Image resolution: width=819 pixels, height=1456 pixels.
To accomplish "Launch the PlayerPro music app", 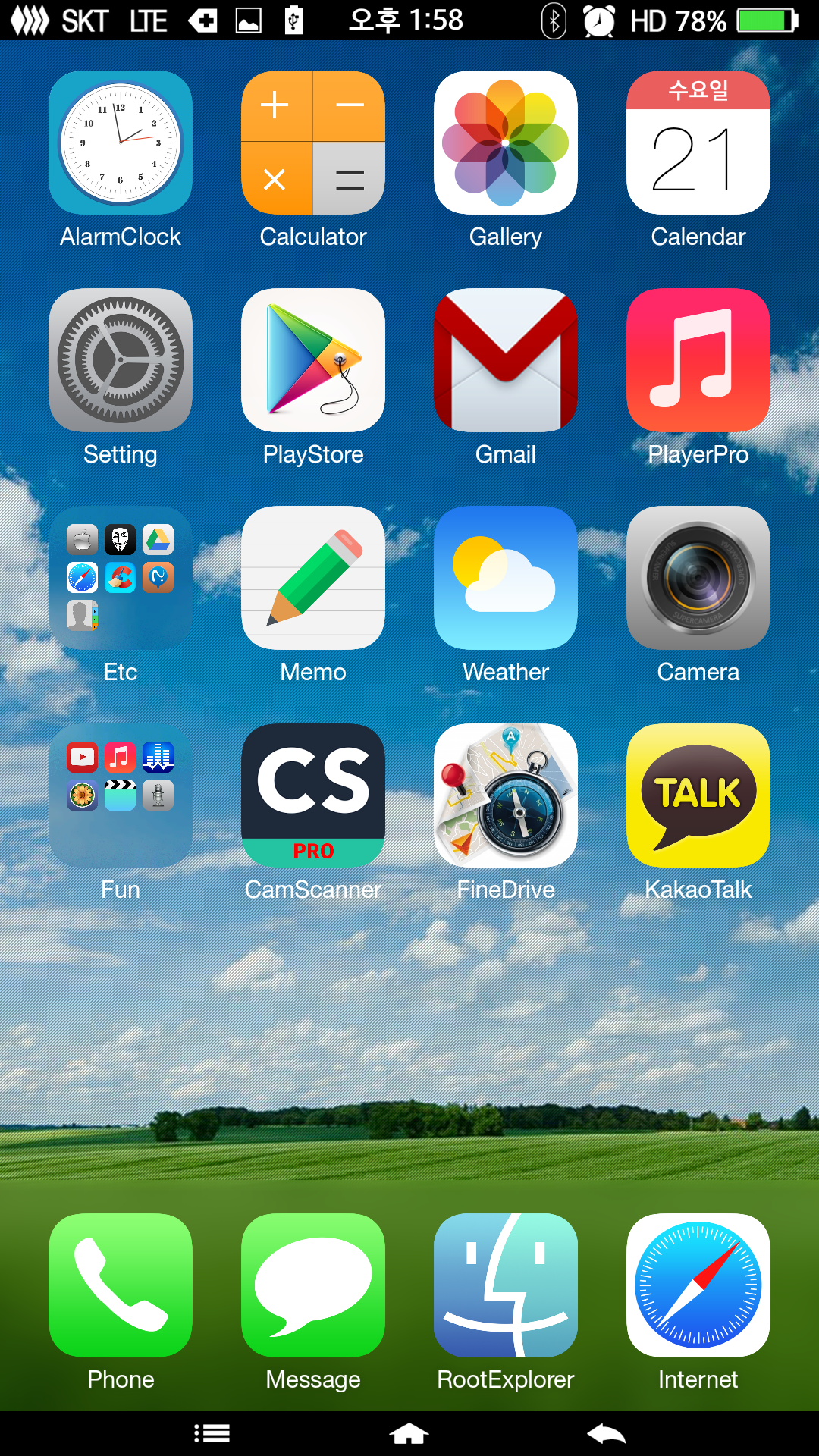I will click(698, 360).
